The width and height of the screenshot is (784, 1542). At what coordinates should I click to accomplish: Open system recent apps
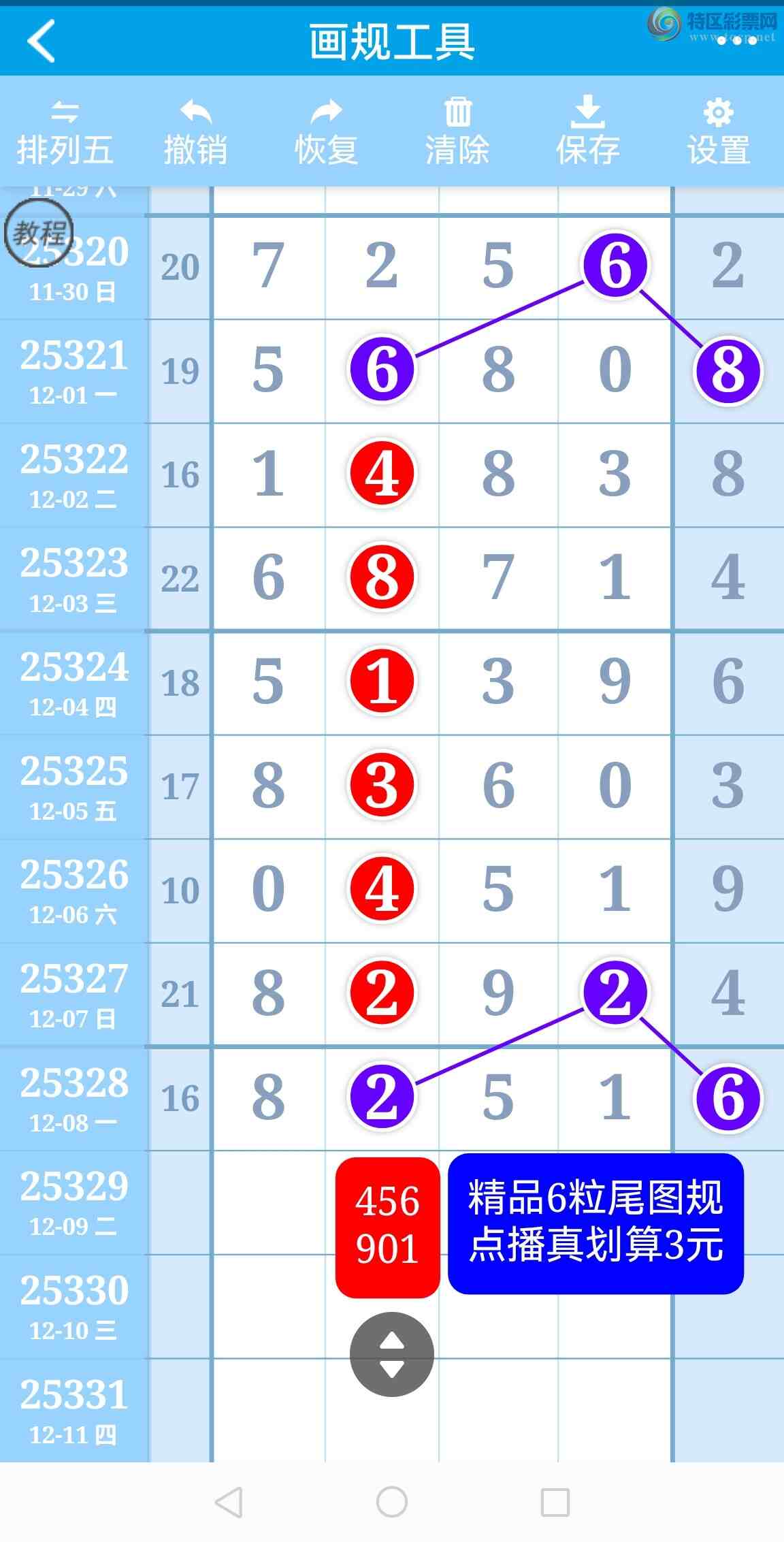tap(555, 1502)
